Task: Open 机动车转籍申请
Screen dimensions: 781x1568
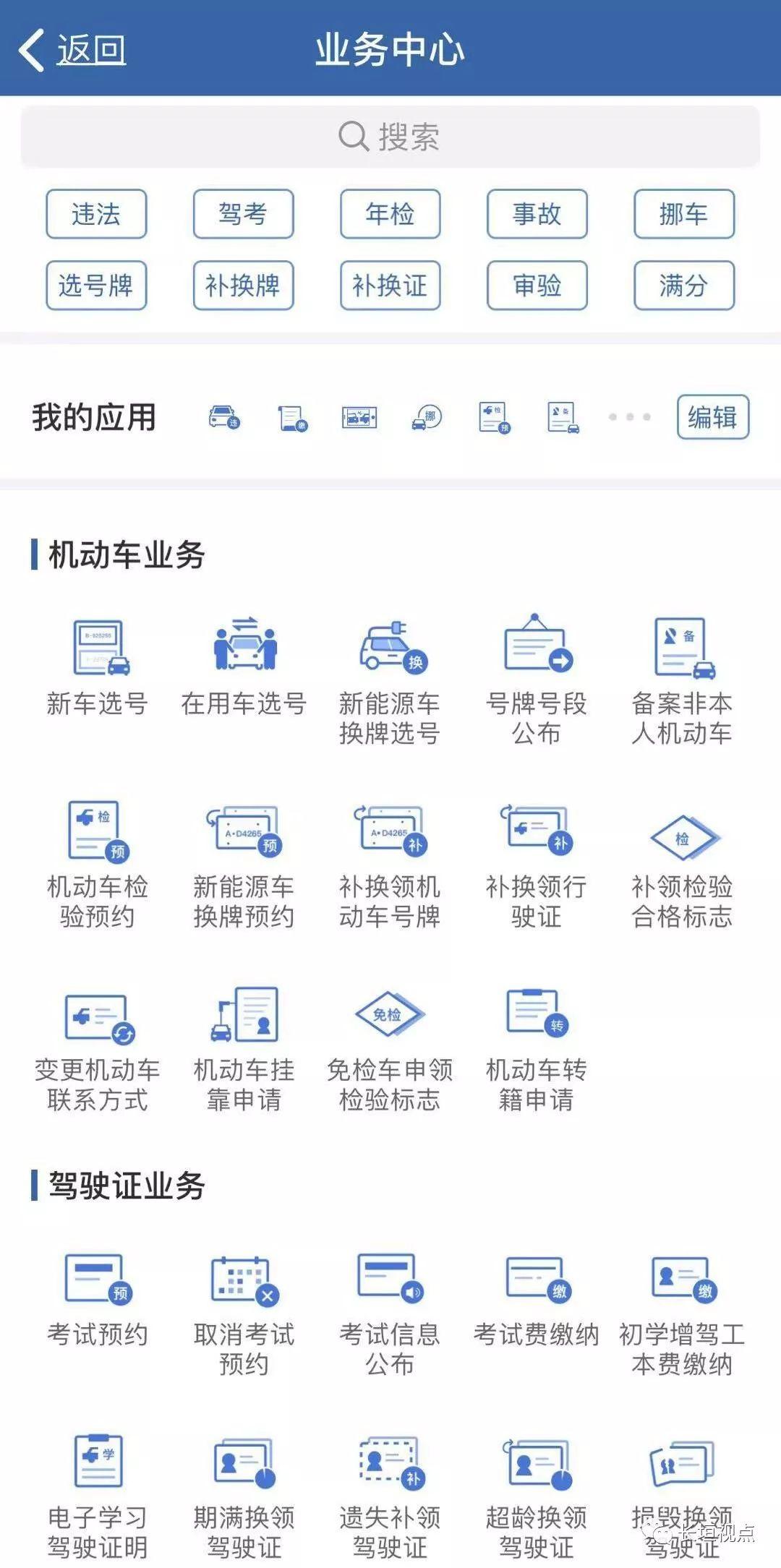Action: click(537, 1048)
